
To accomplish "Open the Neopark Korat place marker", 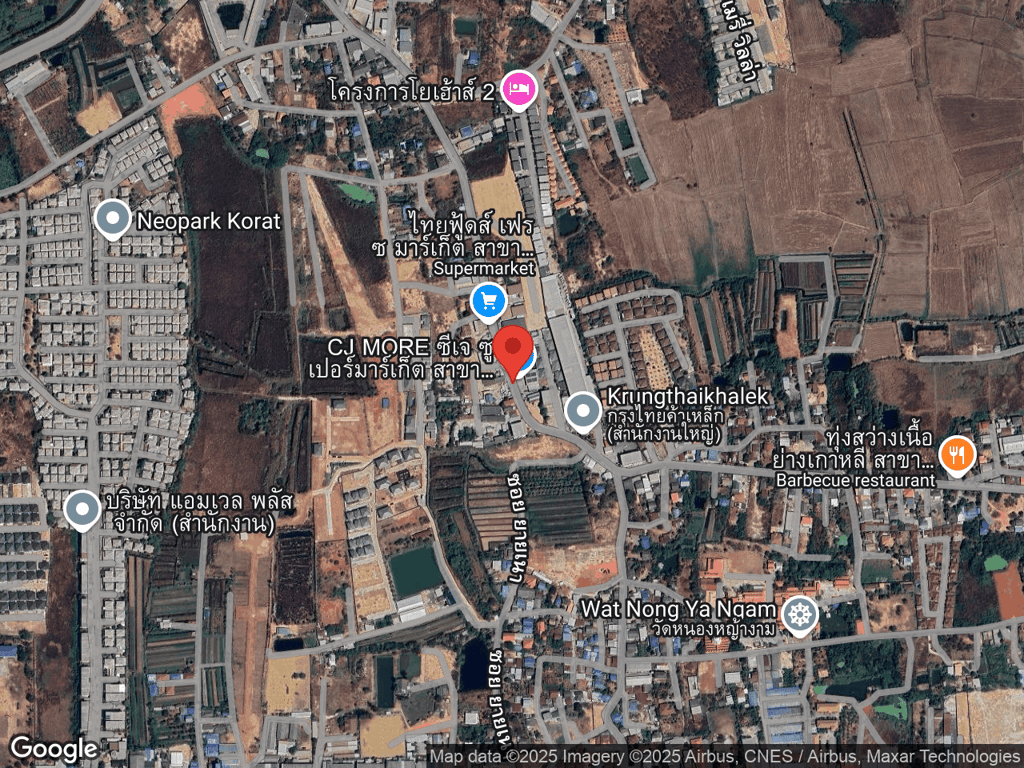I will [112, 218].
